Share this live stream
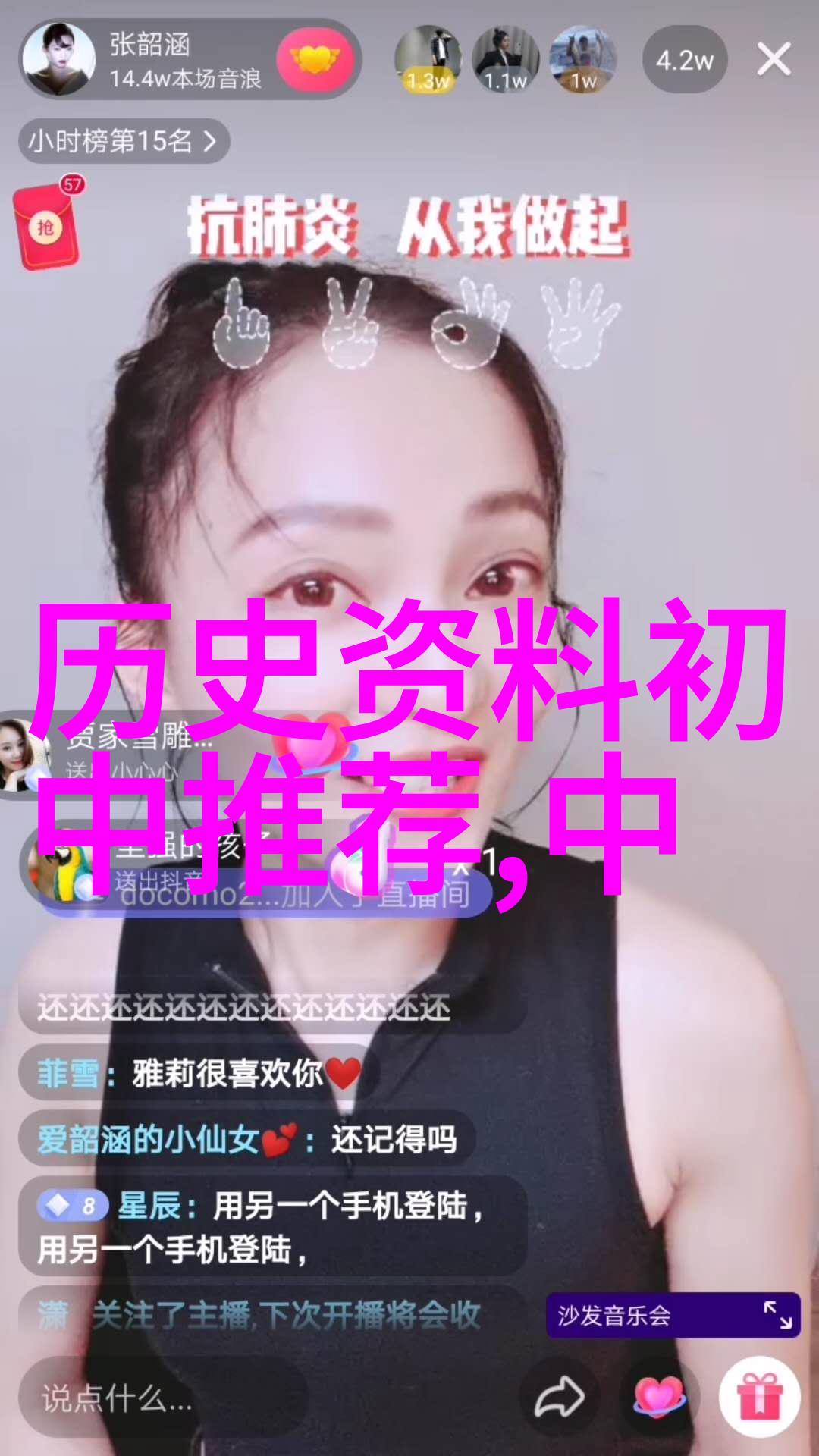The height and width of the screenshot is (1456, 819). pos(559,1398)
